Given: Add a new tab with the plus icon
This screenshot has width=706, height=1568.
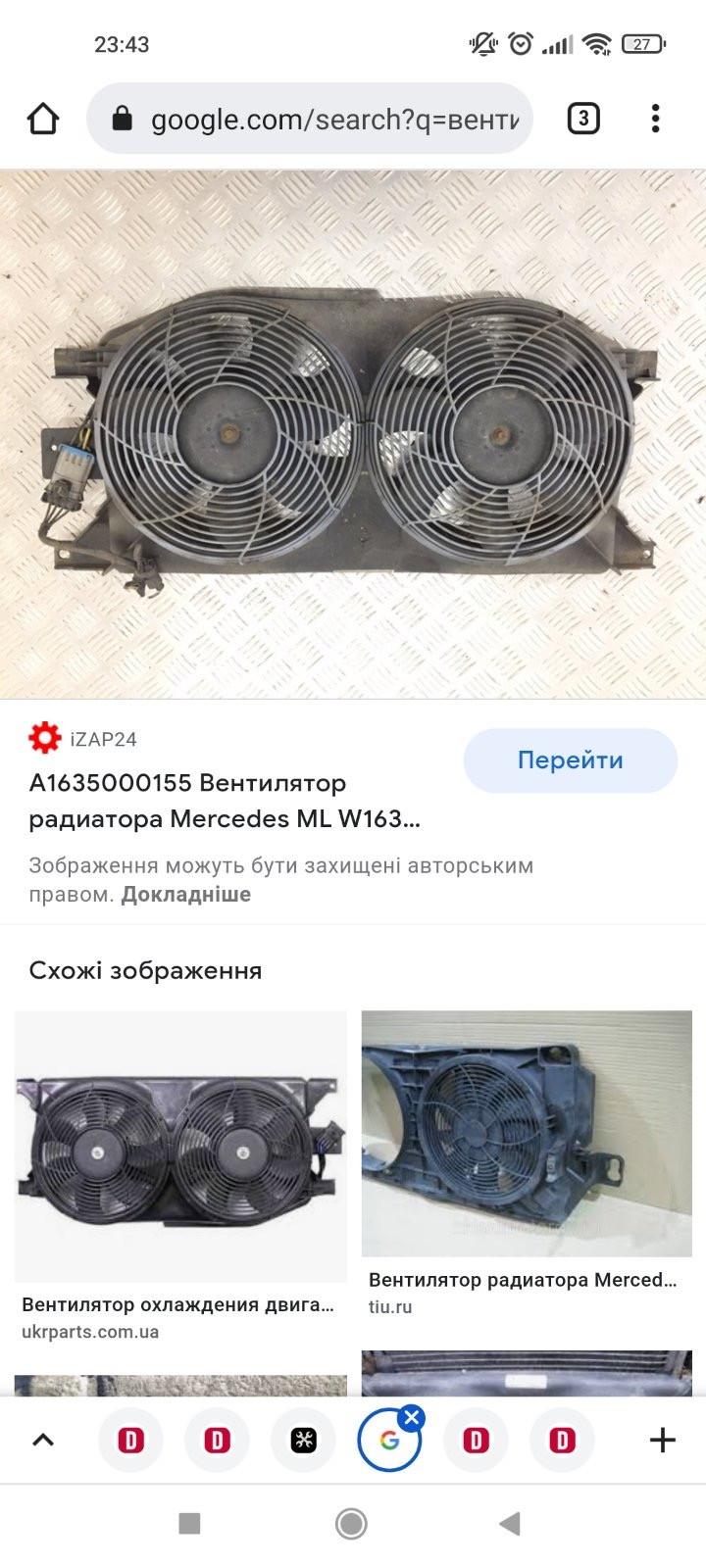Looking at the screenshot, I should [x=663, y=1440].
